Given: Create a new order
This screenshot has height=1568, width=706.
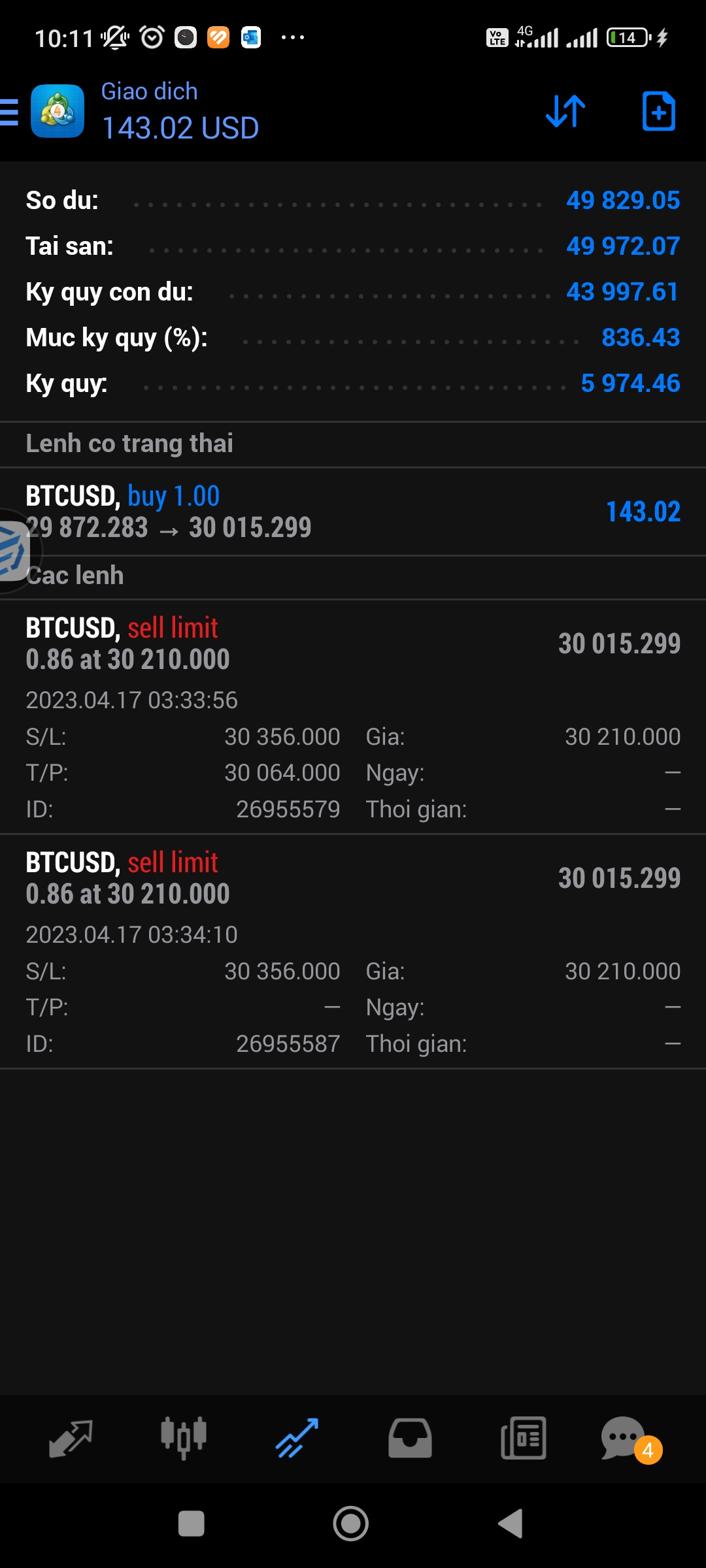Looking at the screenshot, I should [658, 111].
